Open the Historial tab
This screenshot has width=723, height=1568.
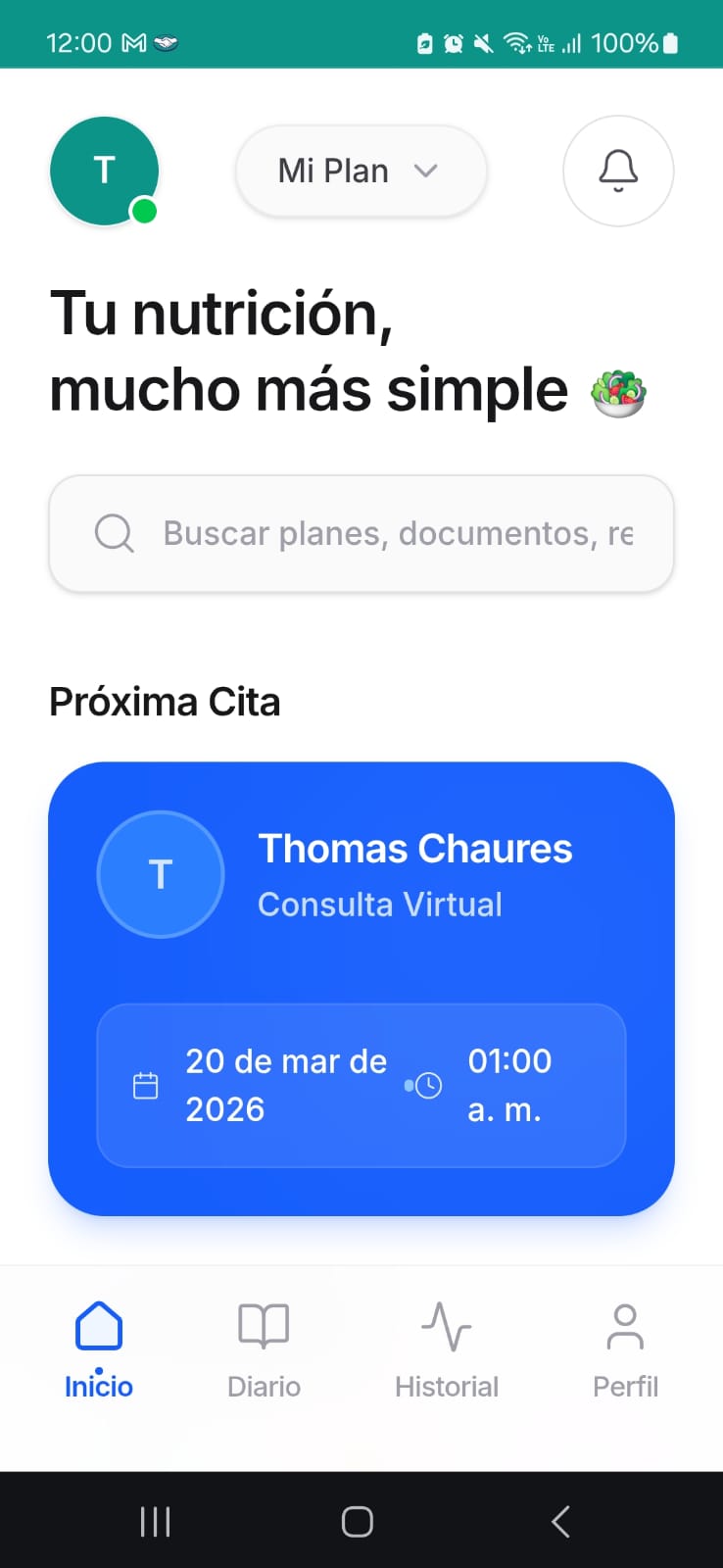447,1349
